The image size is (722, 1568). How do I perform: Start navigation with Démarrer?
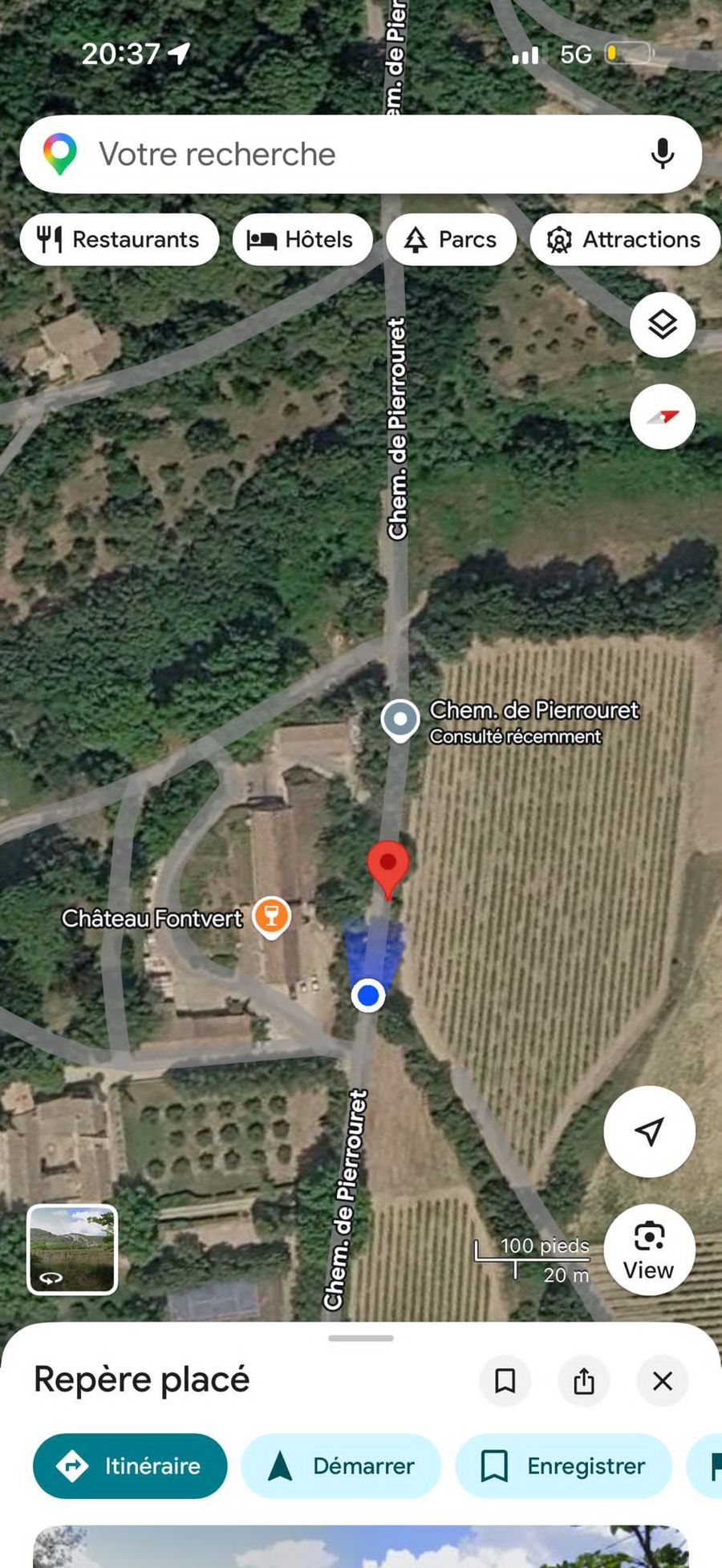pos(341,1466)
